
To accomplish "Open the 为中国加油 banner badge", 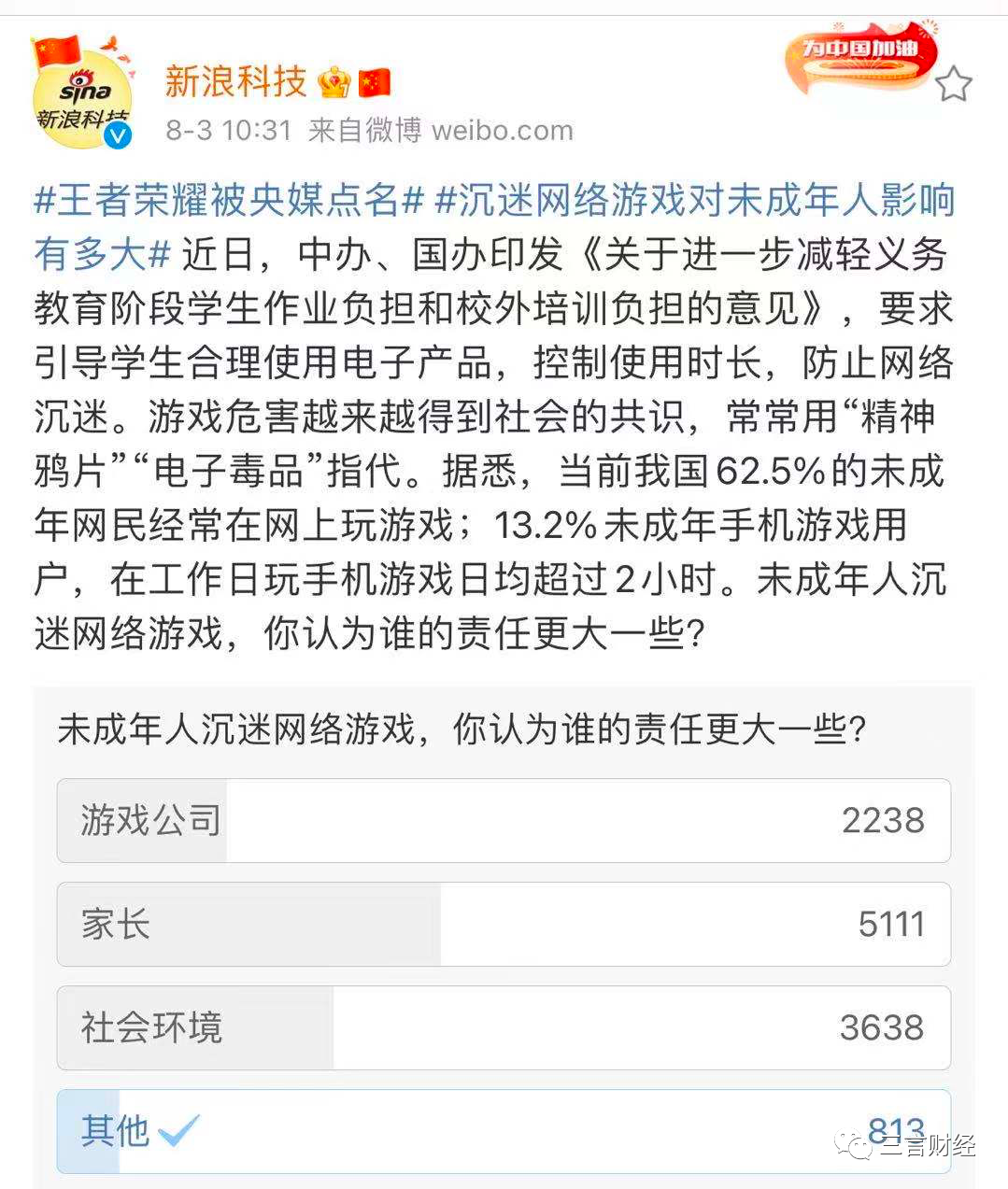I will point(859,58).
